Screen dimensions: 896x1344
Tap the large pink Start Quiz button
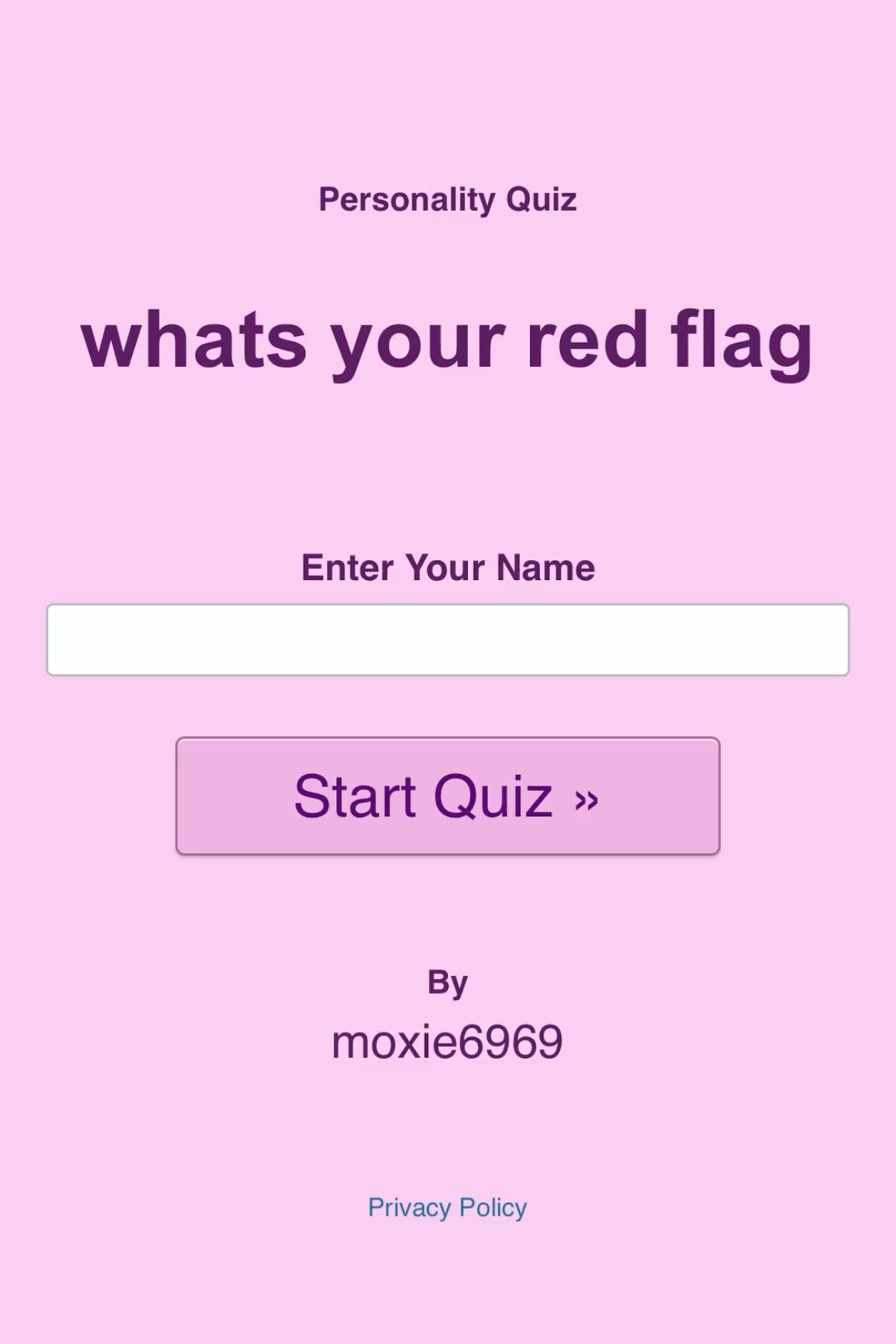pos(448,796)
